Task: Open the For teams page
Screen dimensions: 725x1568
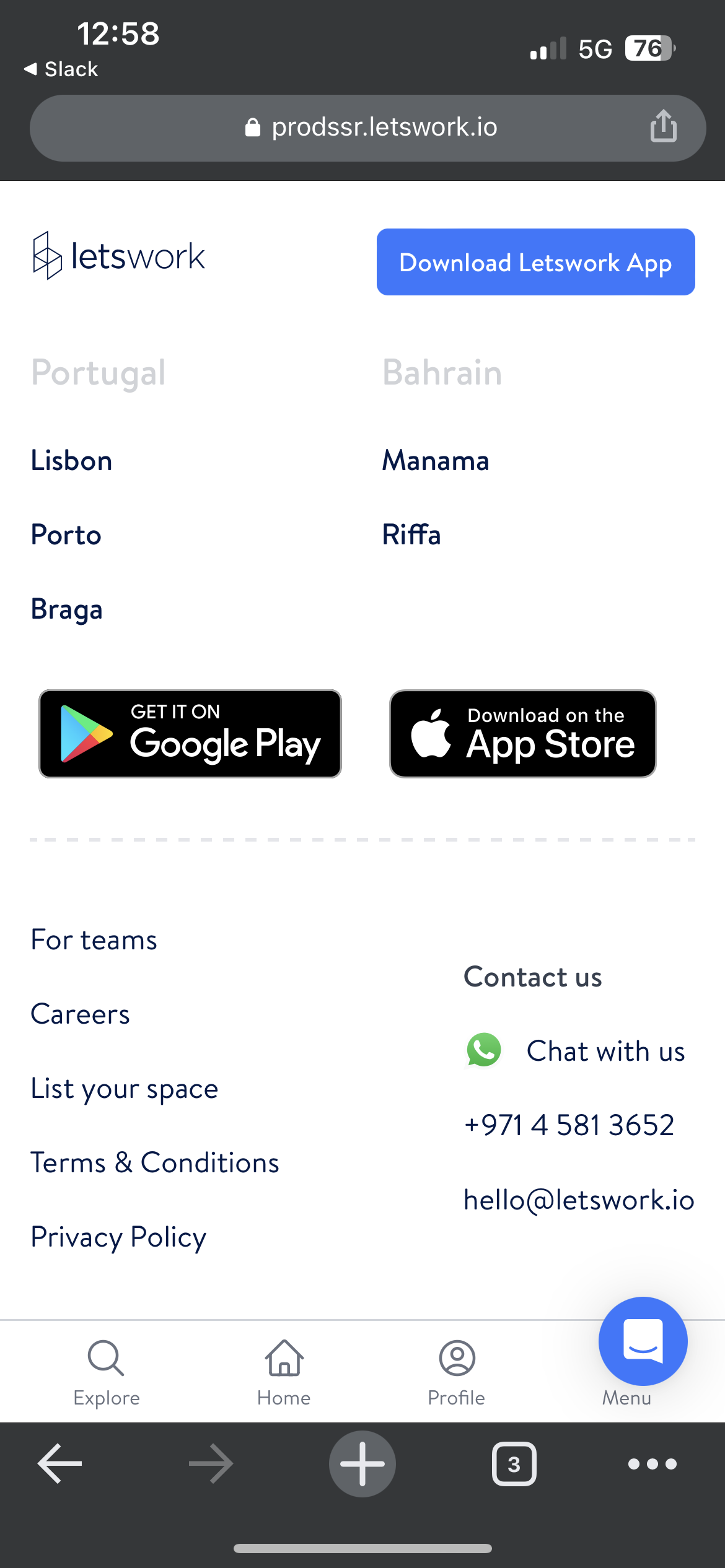Action: 94,940
